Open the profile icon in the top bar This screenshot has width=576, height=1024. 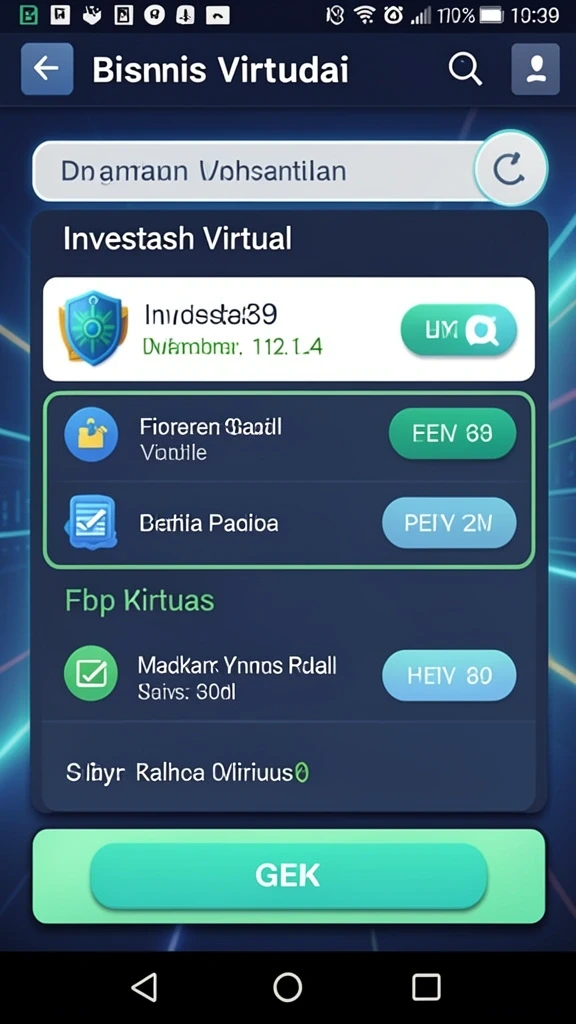pos(536,69)
